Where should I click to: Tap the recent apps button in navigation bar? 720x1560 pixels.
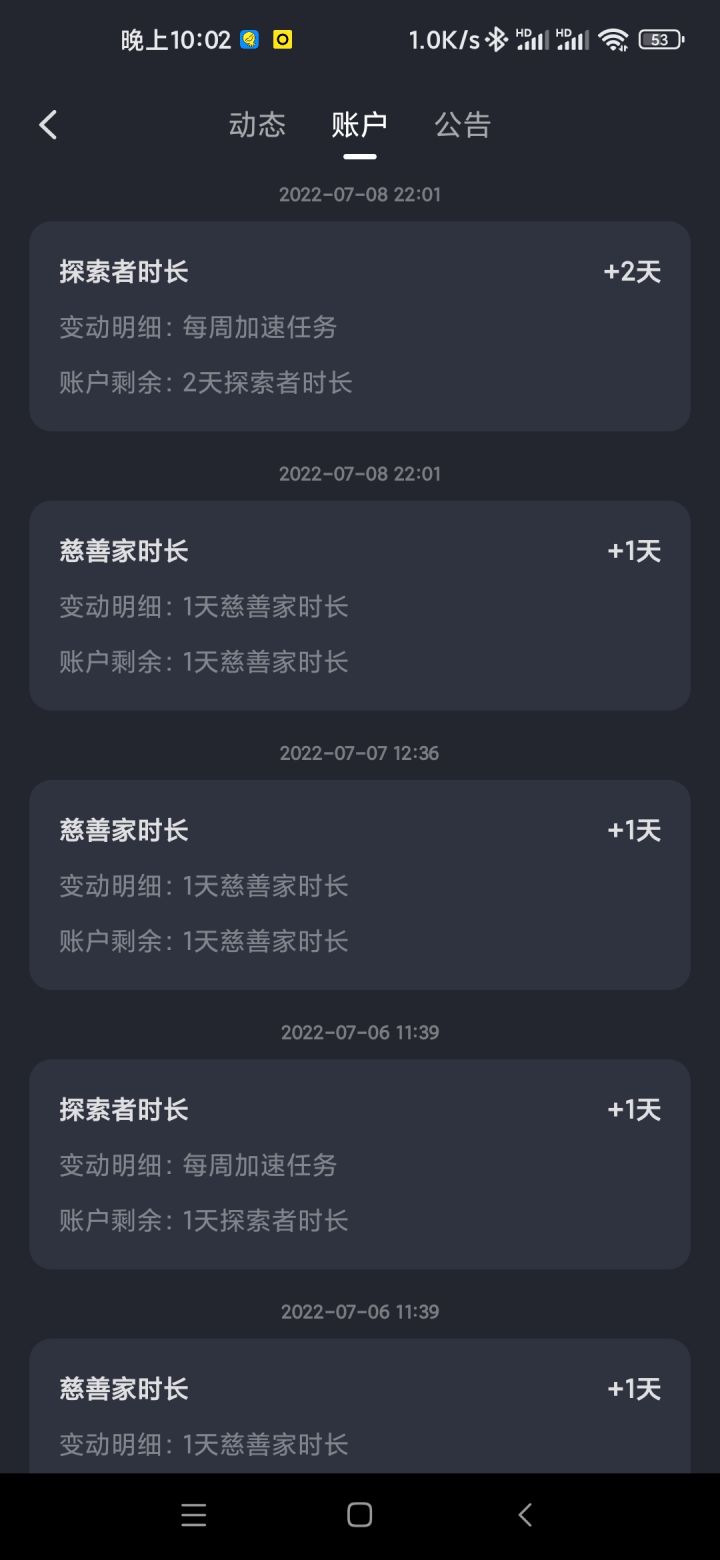pyautogui.click(x=194, y=1514)
